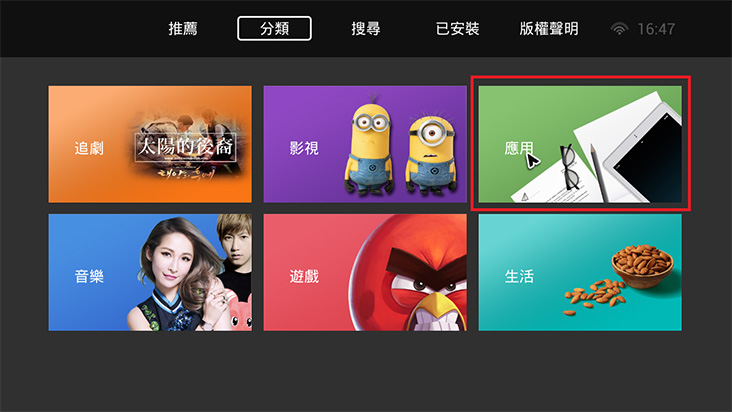Switch to the 推薦 tab

(x=183, y=29)
